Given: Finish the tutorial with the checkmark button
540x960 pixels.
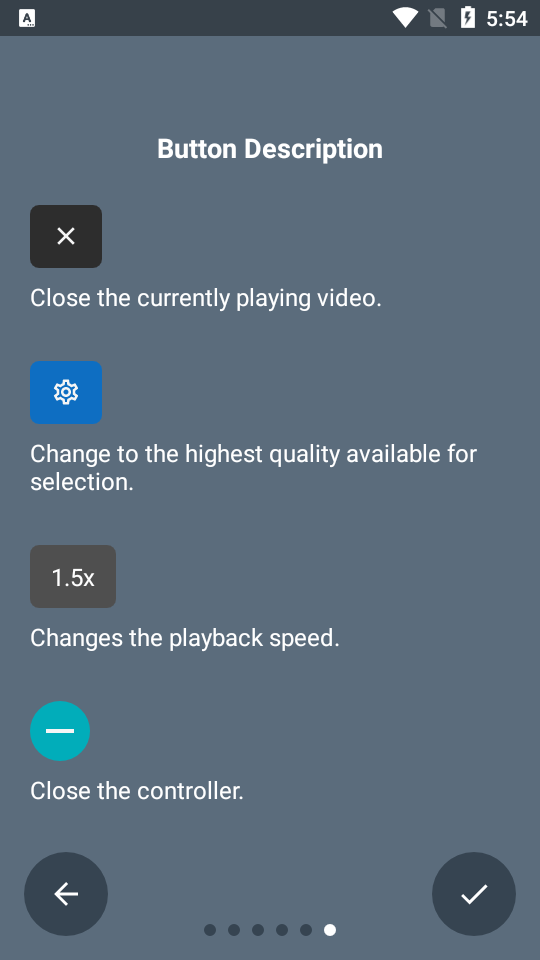Looking at the screenshot, I should (474, 894).
